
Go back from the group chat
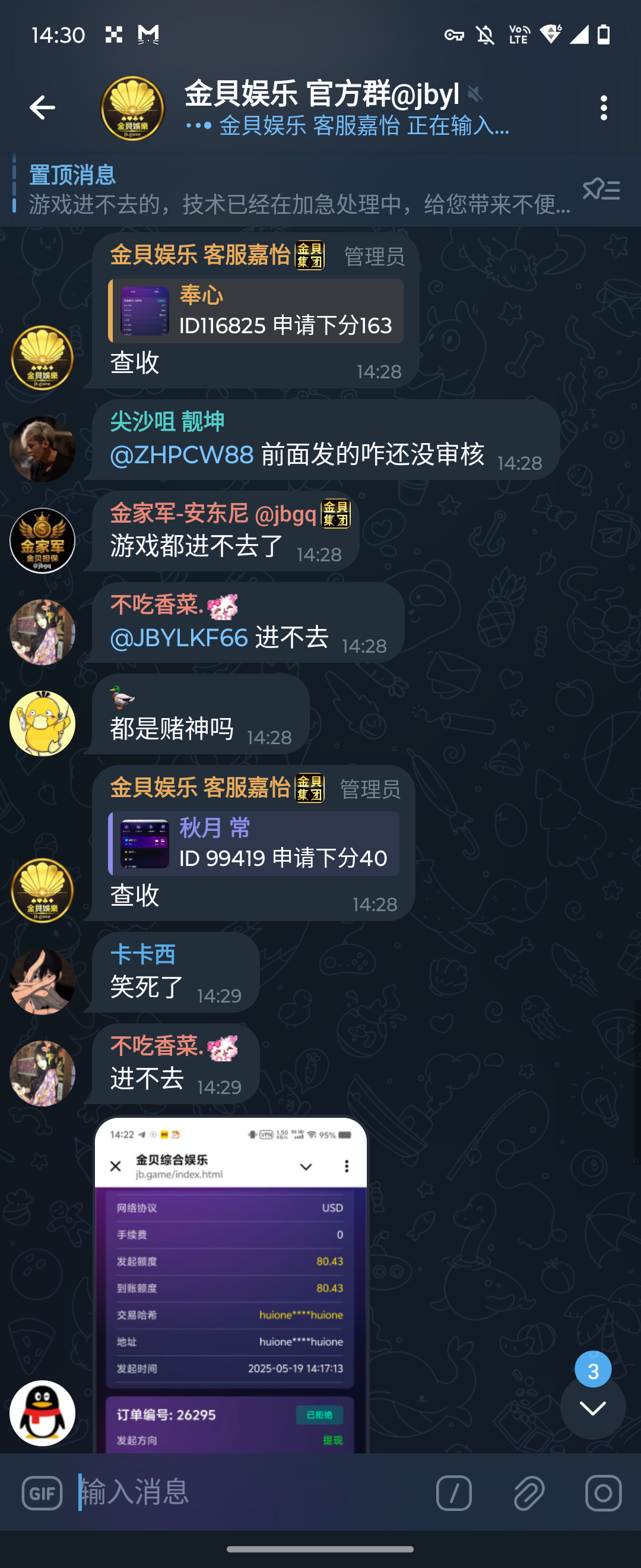tap(42, 108)
